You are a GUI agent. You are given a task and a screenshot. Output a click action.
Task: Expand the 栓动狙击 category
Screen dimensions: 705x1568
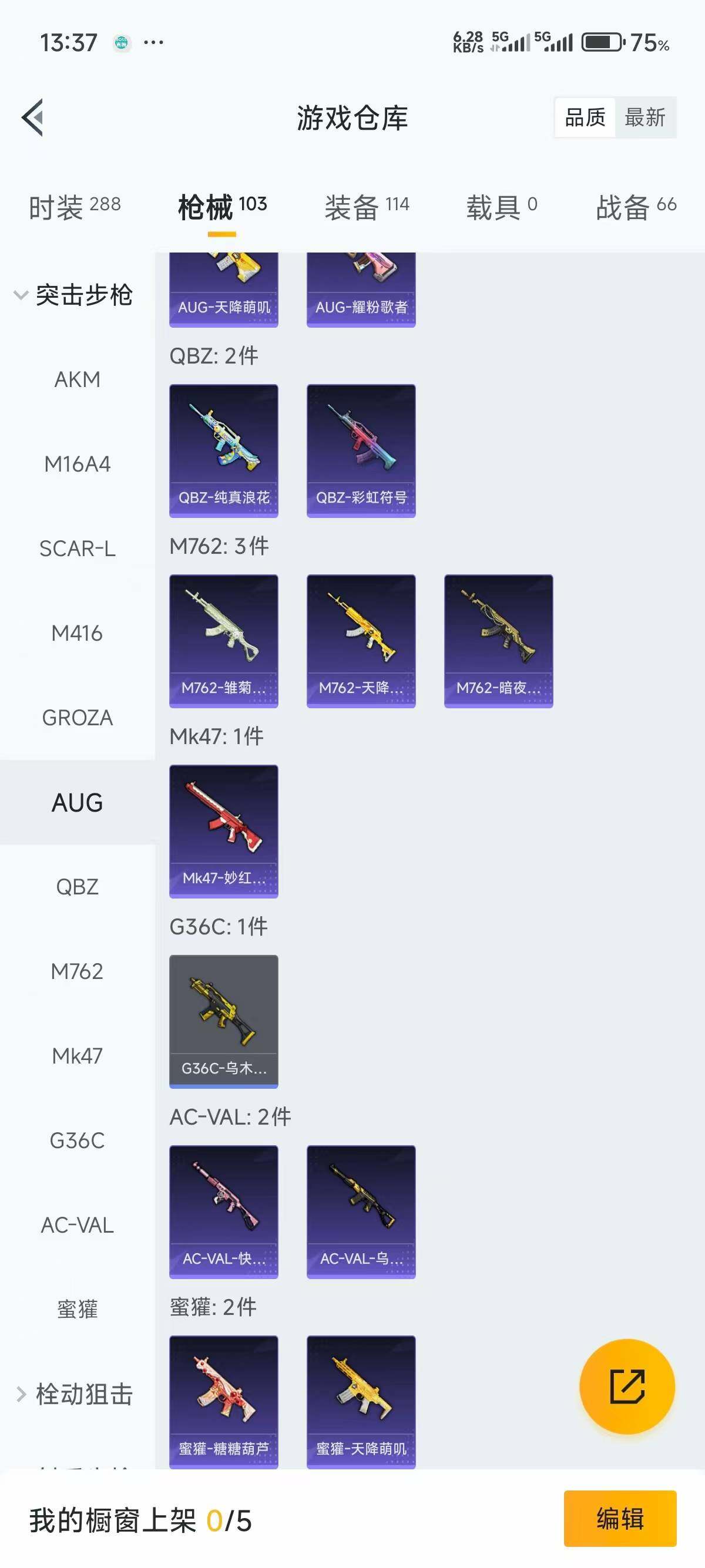pos(74,1394)
